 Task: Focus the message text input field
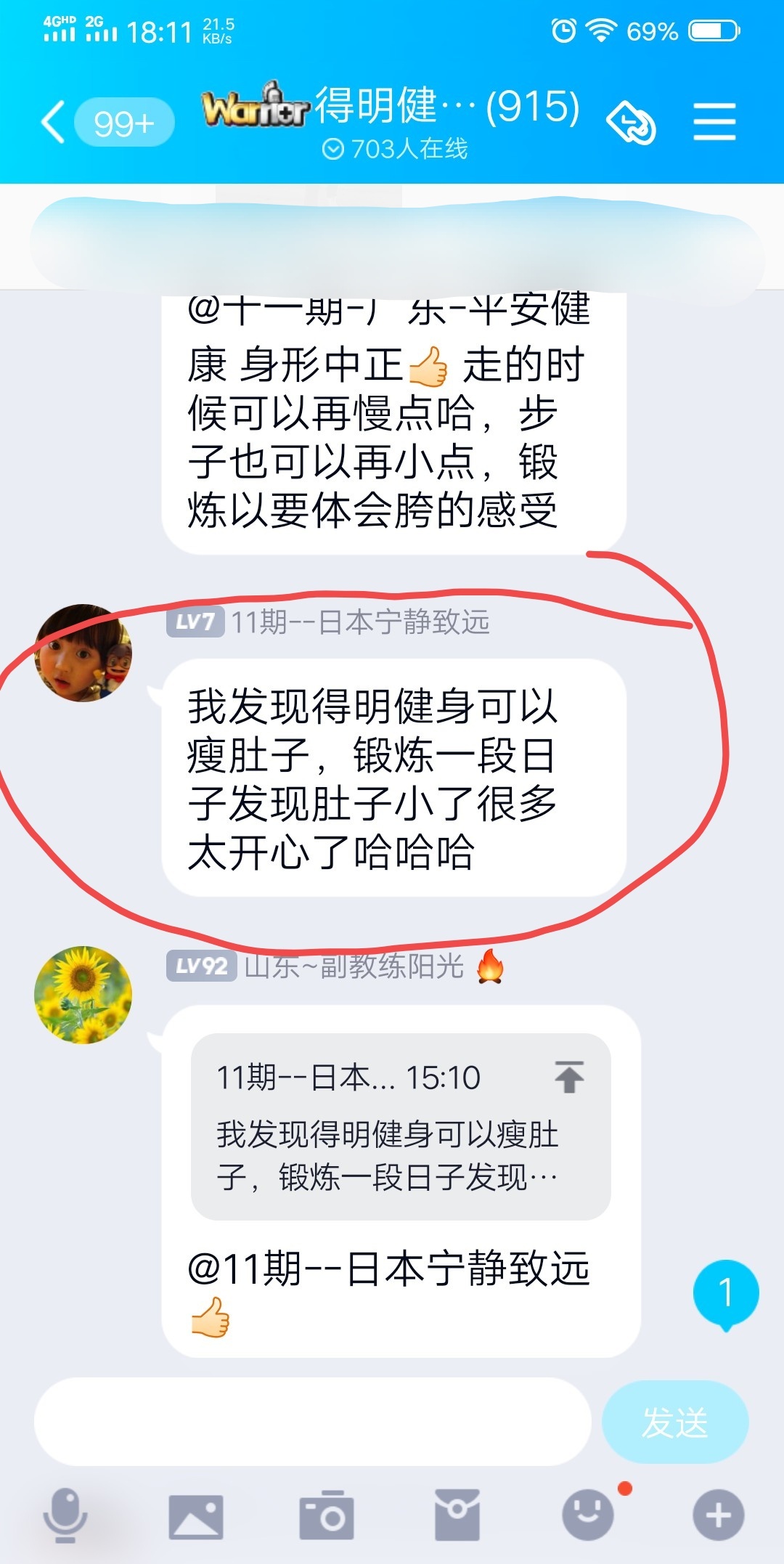click(x=313, y=1422)
